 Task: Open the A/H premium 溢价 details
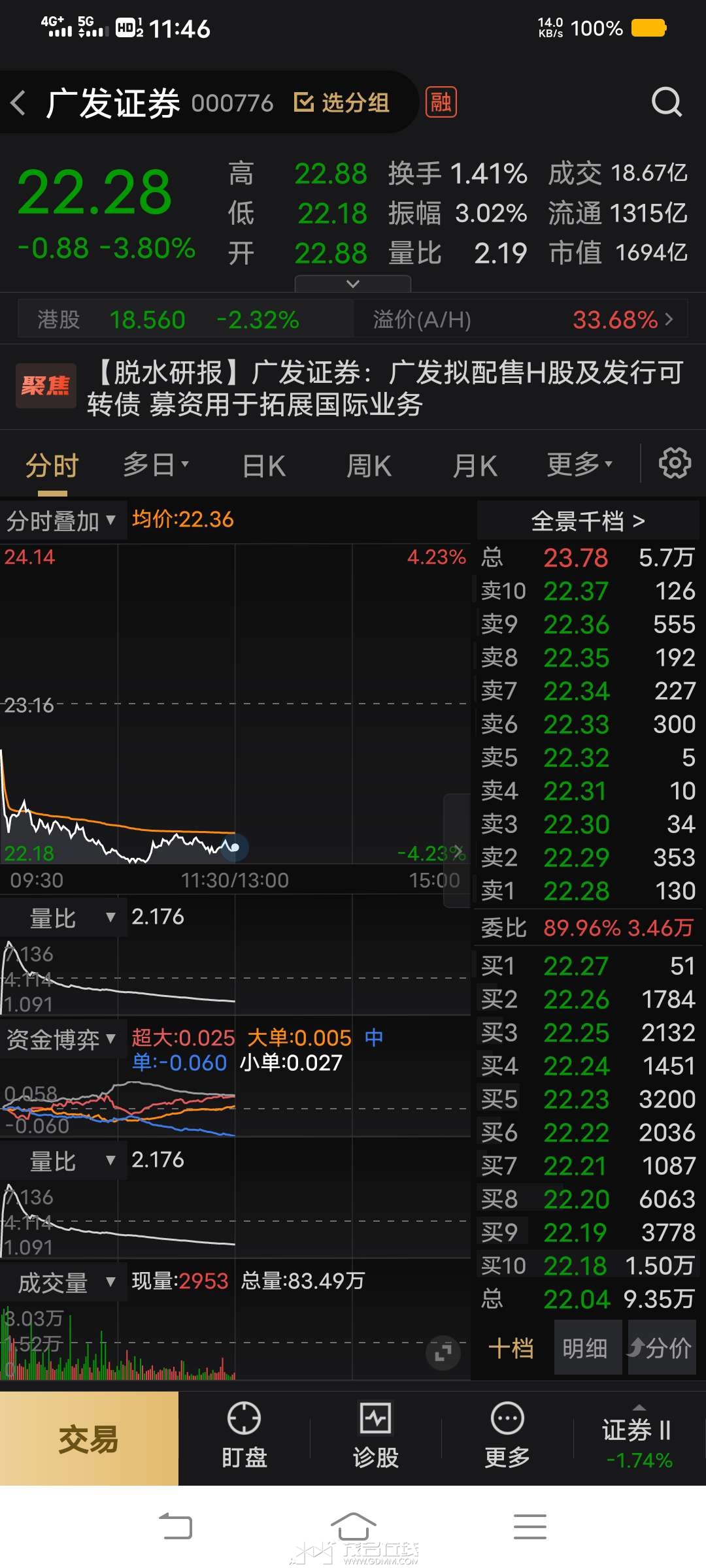click(520, 319)
